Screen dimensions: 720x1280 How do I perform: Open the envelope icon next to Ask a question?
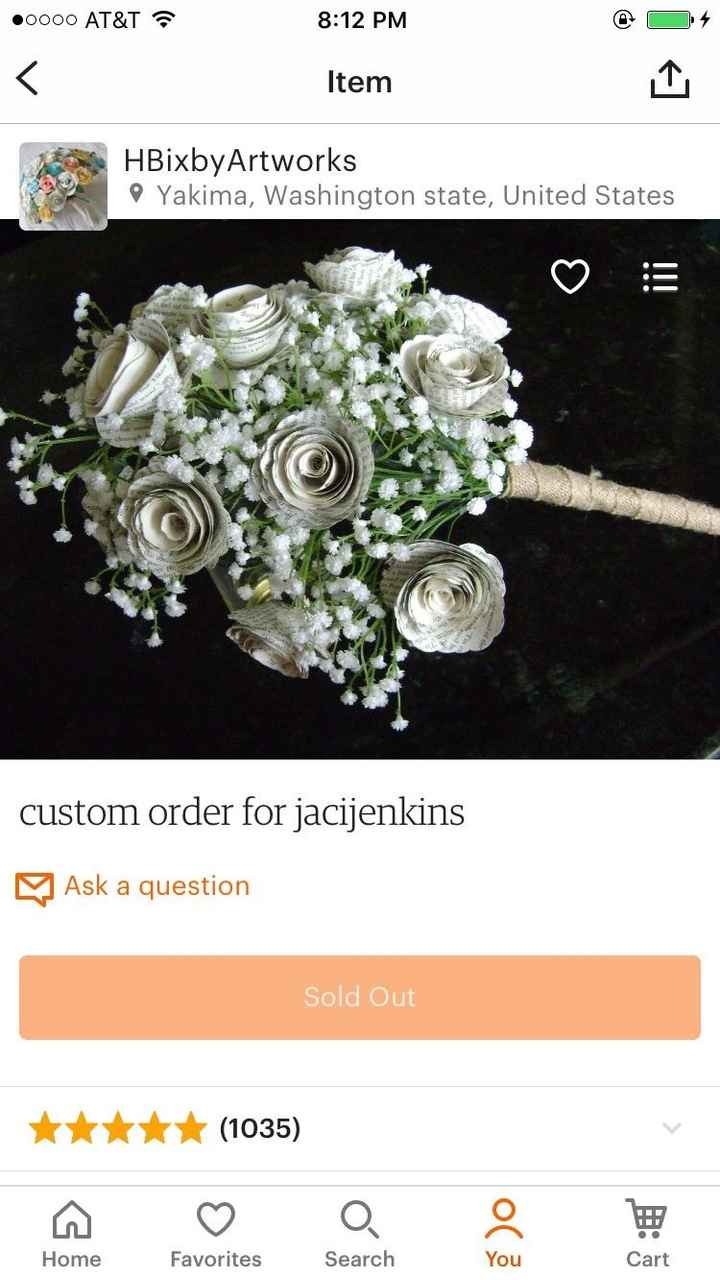click(33, 887)
